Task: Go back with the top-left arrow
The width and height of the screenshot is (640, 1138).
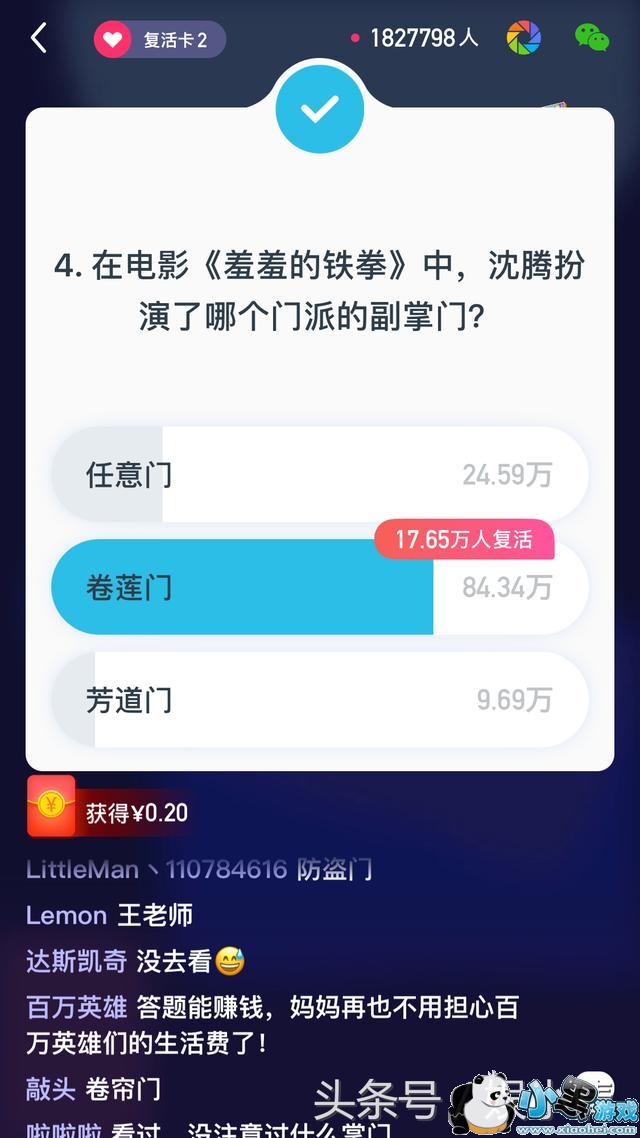Action: point(38,39)
